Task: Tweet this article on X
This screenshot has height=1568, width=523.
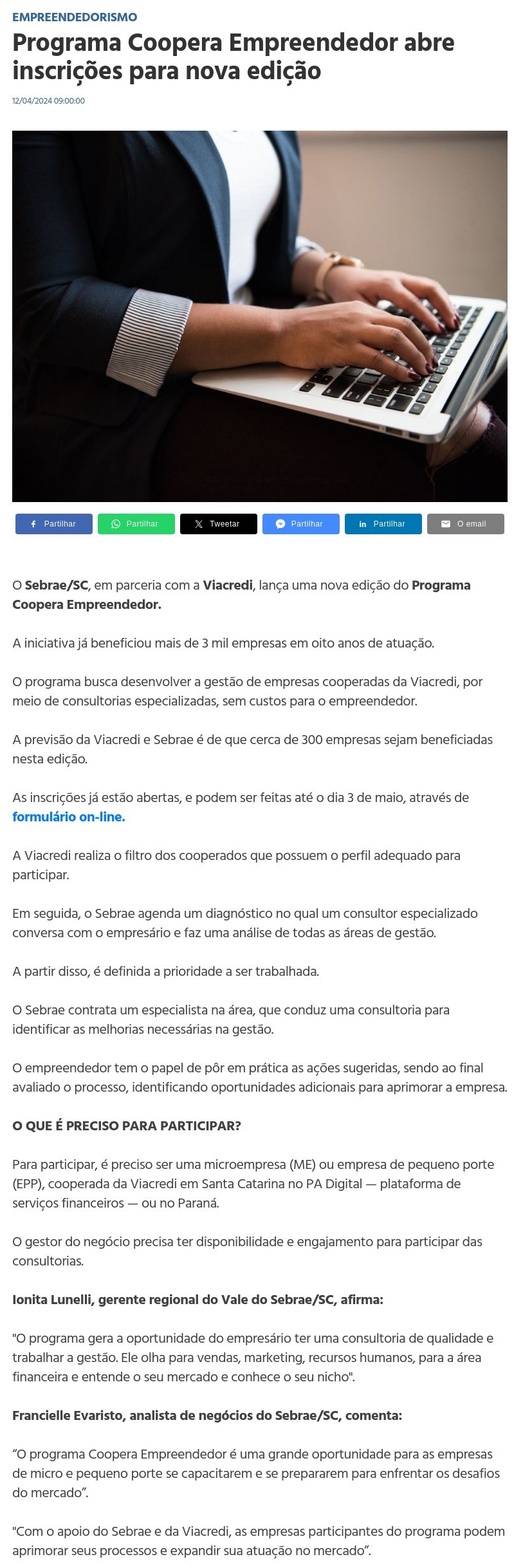Action: click(x=219, y=524)
